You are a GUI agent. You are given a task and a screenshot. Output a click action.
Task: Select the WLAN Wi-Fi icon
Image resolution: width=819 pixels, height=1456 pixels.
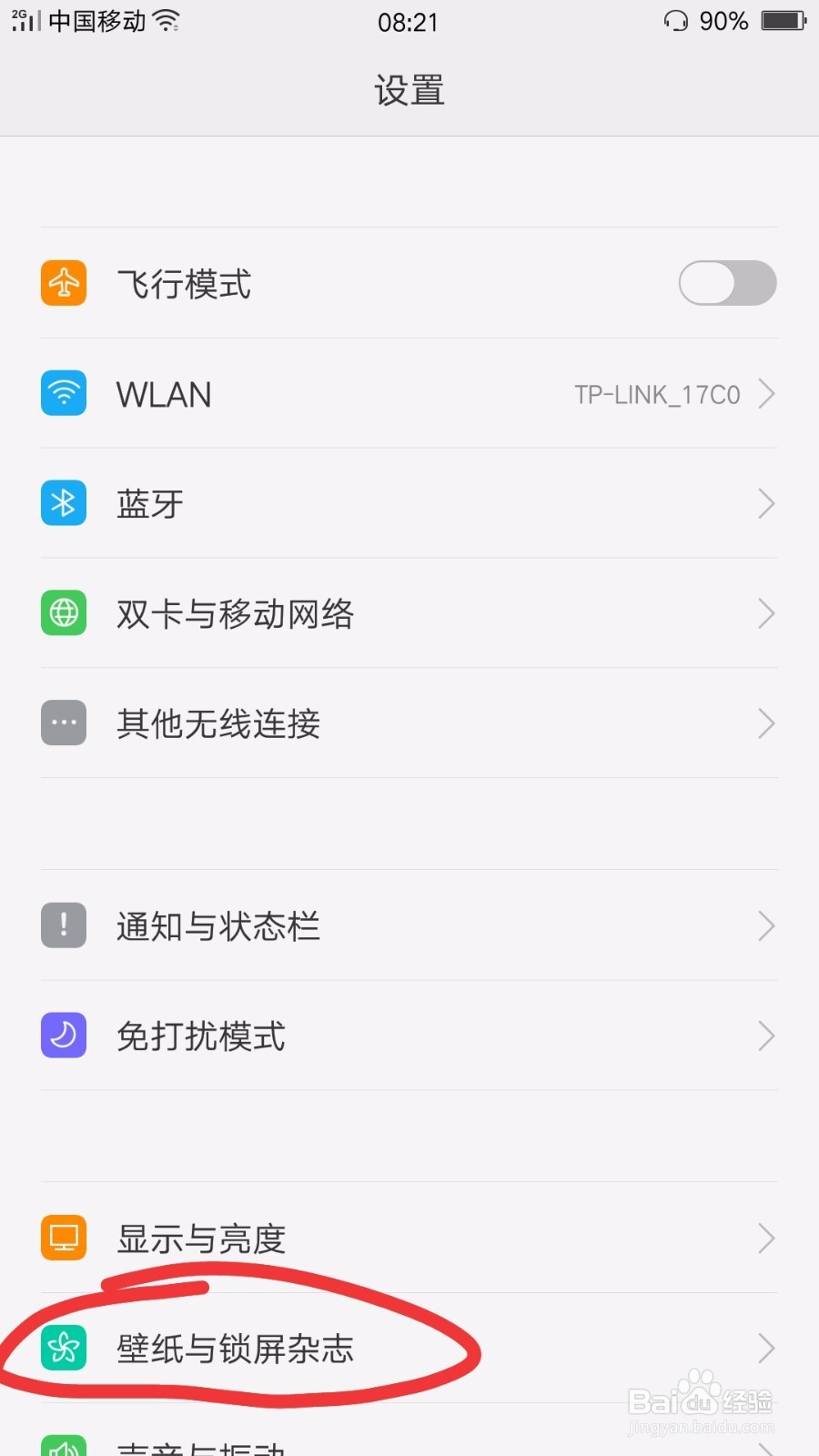(x=63, y=393)
